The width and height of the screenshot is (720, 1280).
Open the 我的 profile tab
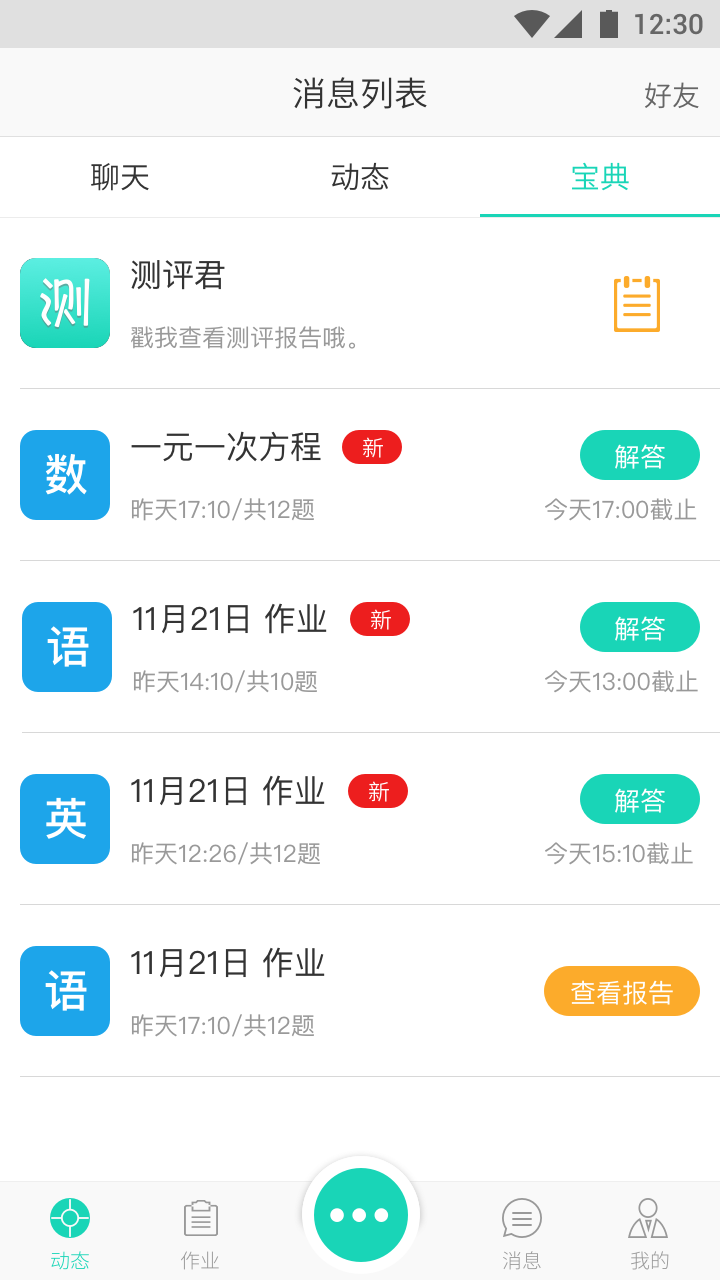click(x=648, y=1232)
